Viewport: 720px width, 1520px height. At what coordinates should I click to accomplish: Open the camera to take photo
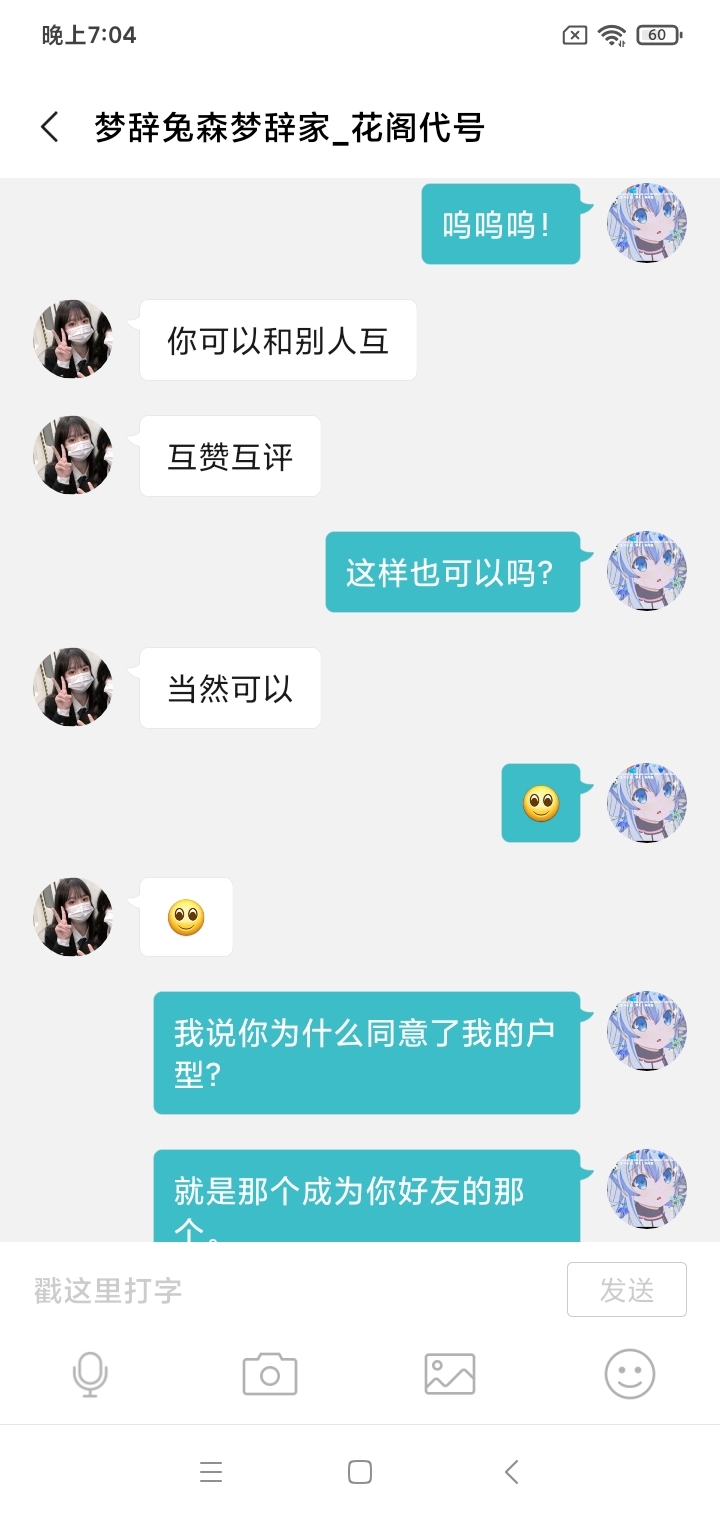click(x=270, y=1374)
